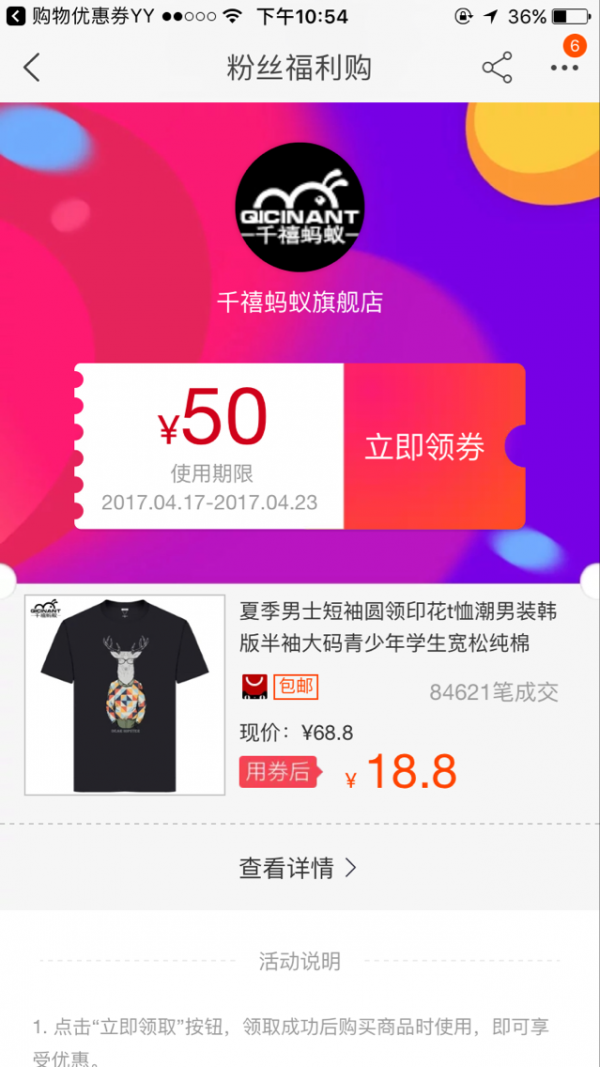Share this fan welfare page
The image size is (600, 1067).
tap(497, 68)
